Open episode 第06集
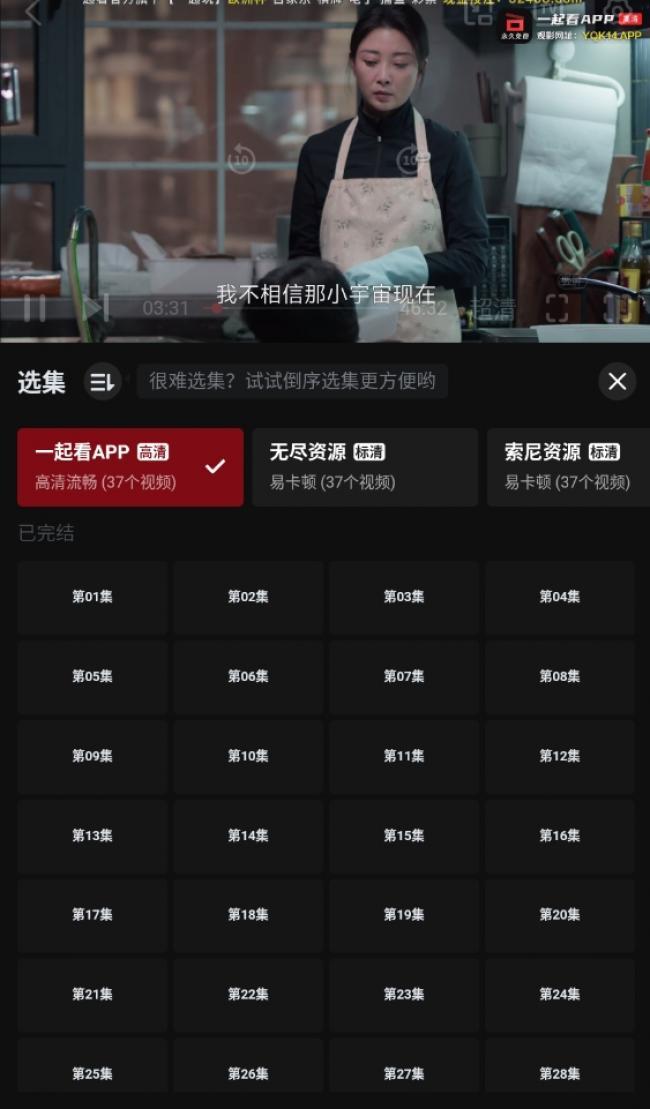 [x=248, y=676]
